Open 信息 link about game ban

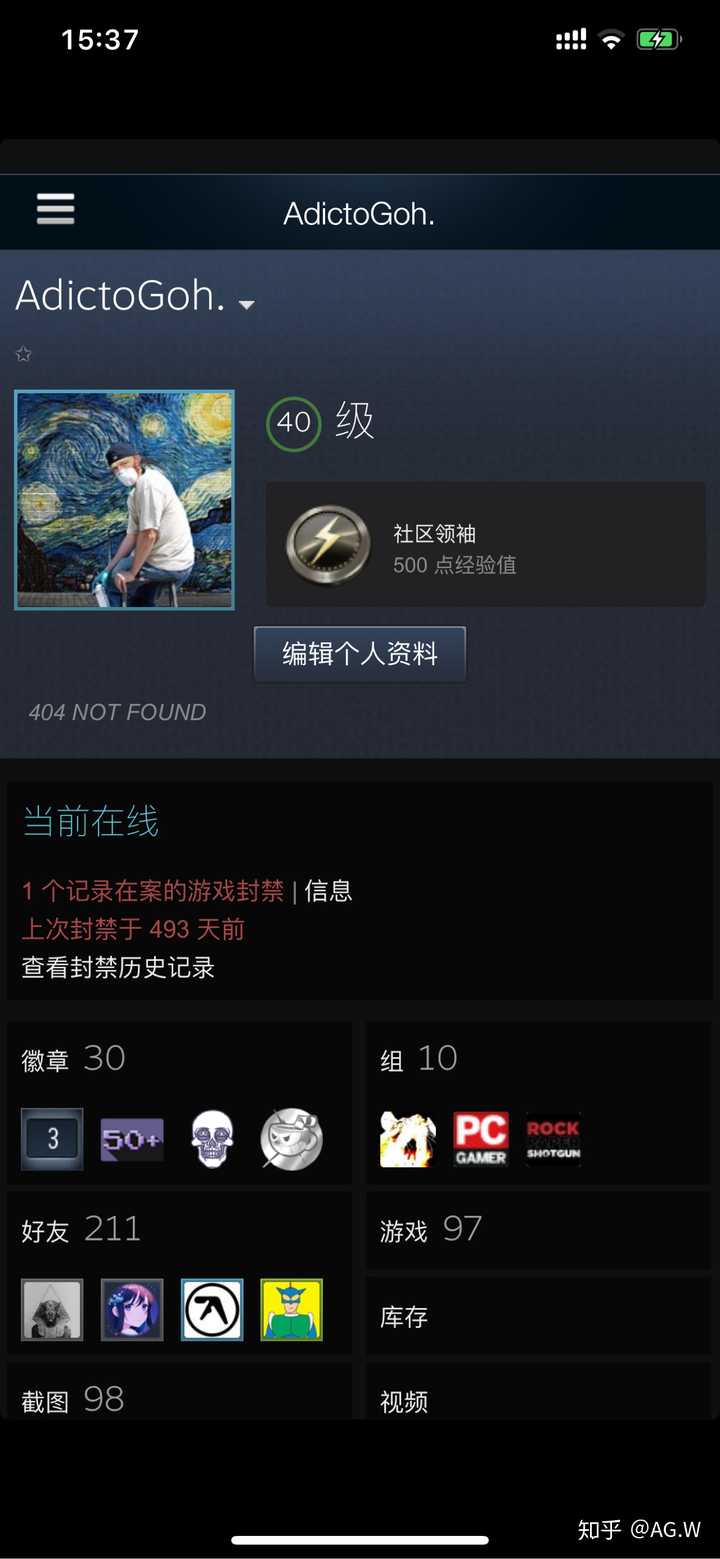[328, 891]
